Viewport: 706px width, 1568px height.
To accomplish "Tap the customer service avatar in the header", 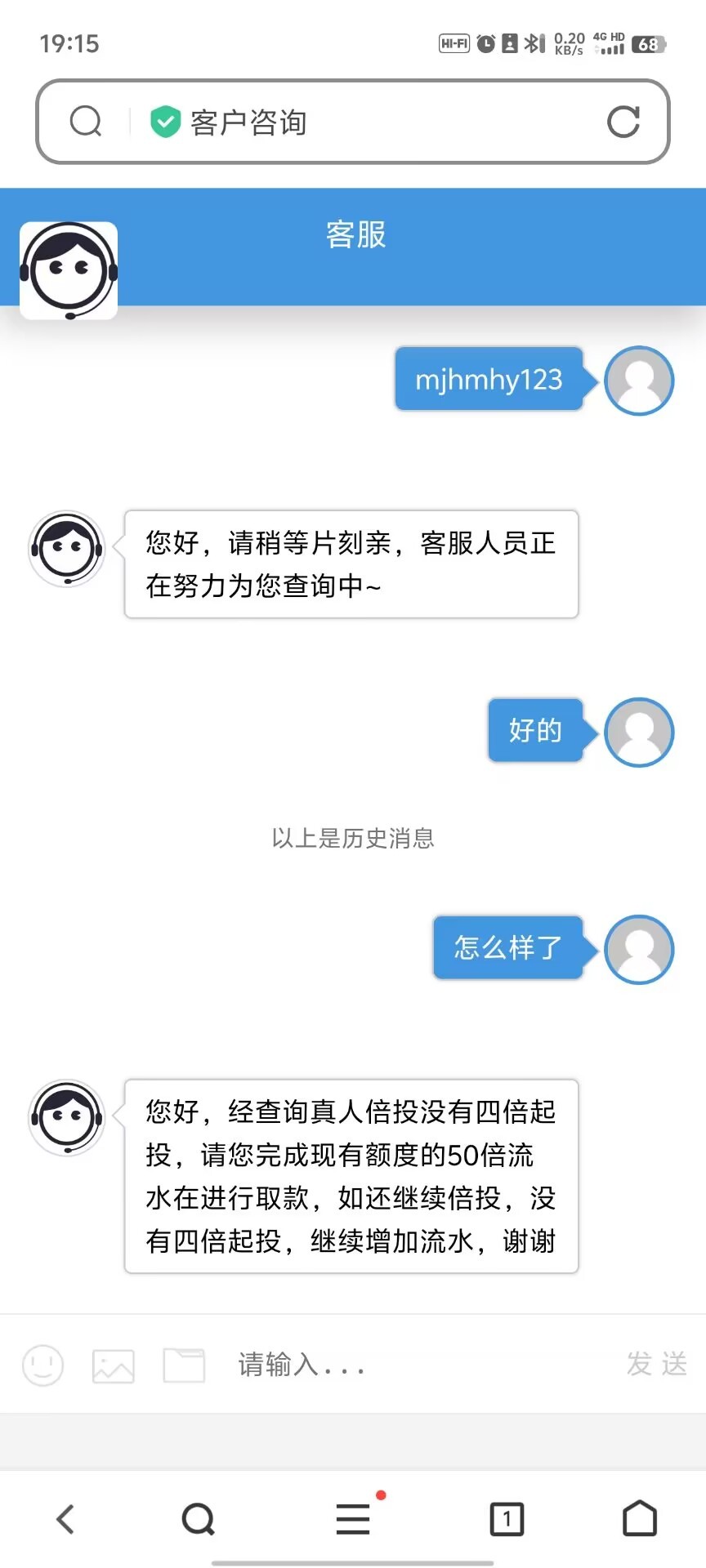I will (x=68, y=269).
